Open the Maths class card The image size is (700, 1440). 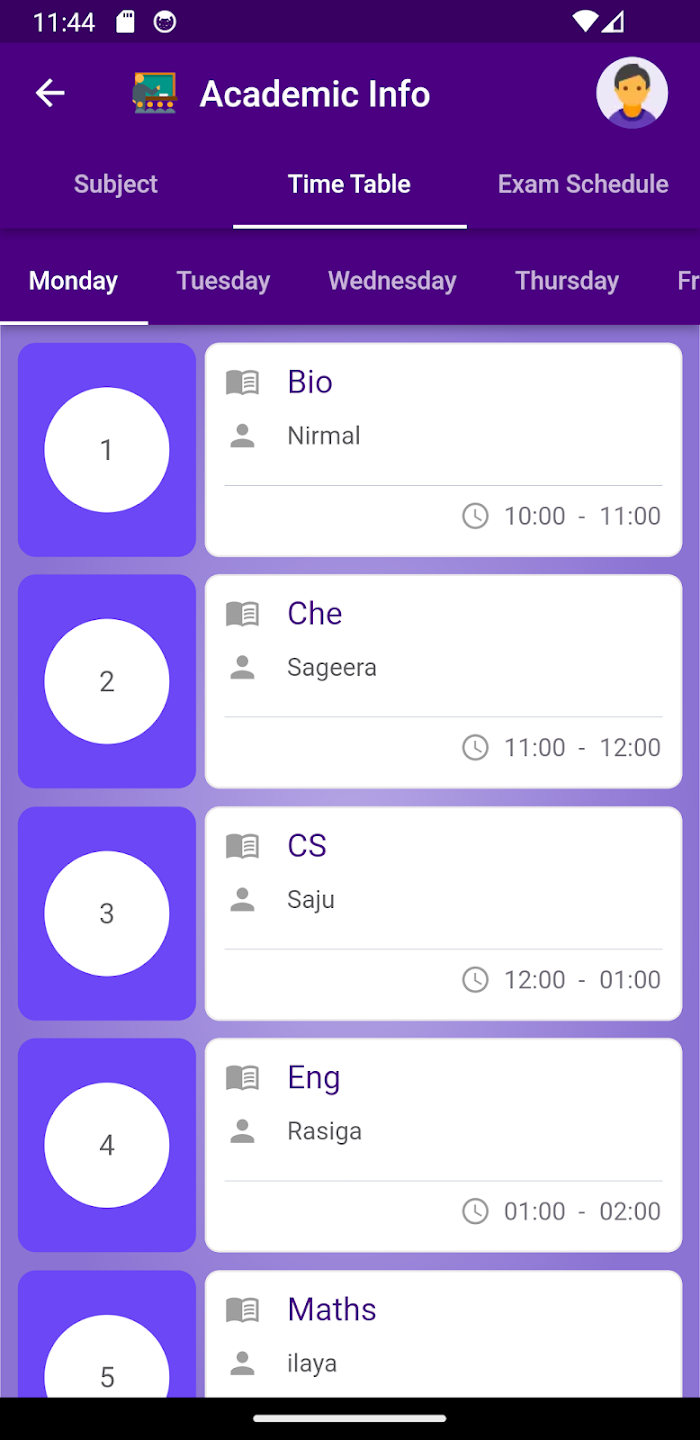443,1334
